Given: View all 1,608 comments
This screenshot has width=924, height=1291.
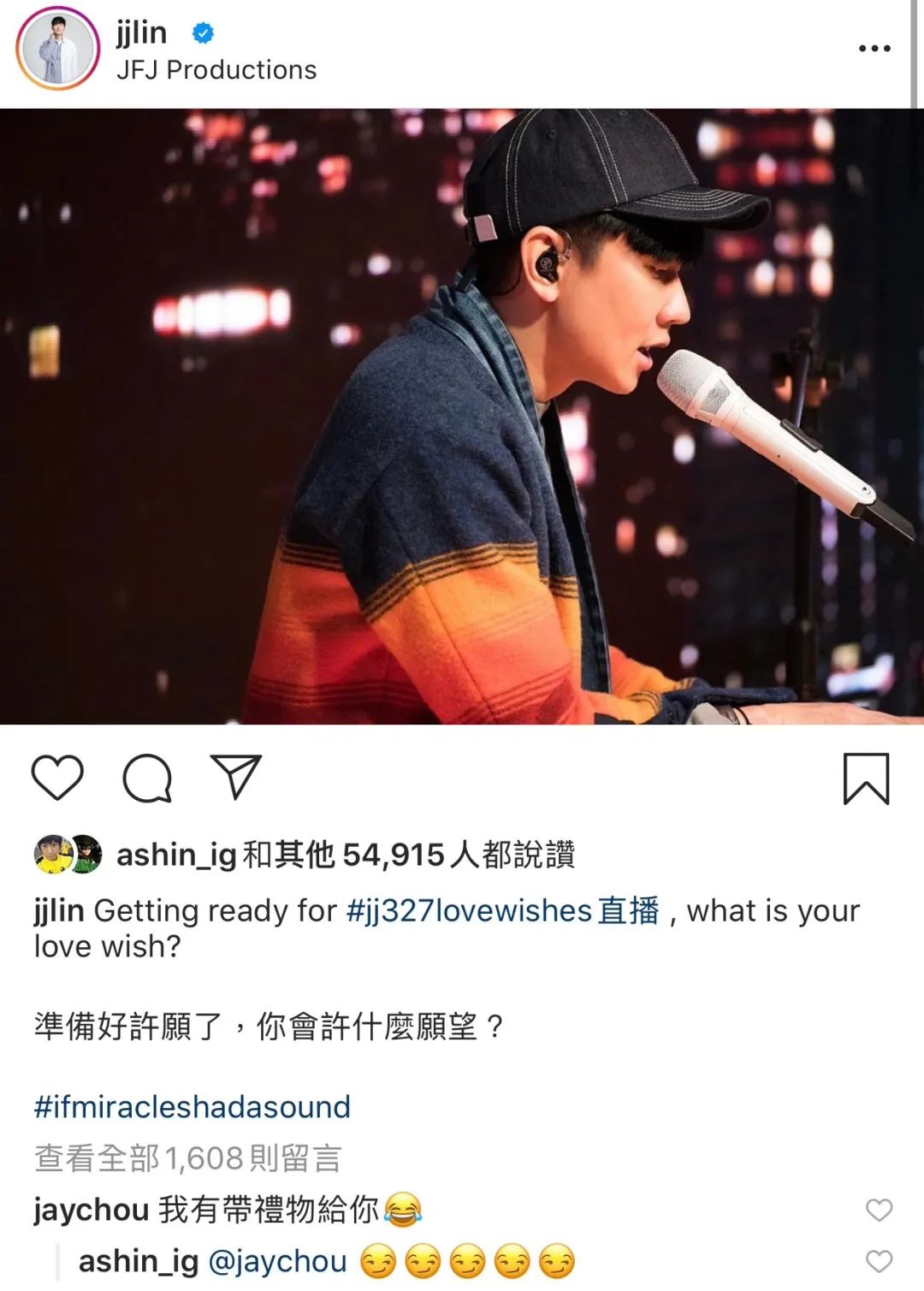Looking at the screenshot, I should click(187, 1158).
